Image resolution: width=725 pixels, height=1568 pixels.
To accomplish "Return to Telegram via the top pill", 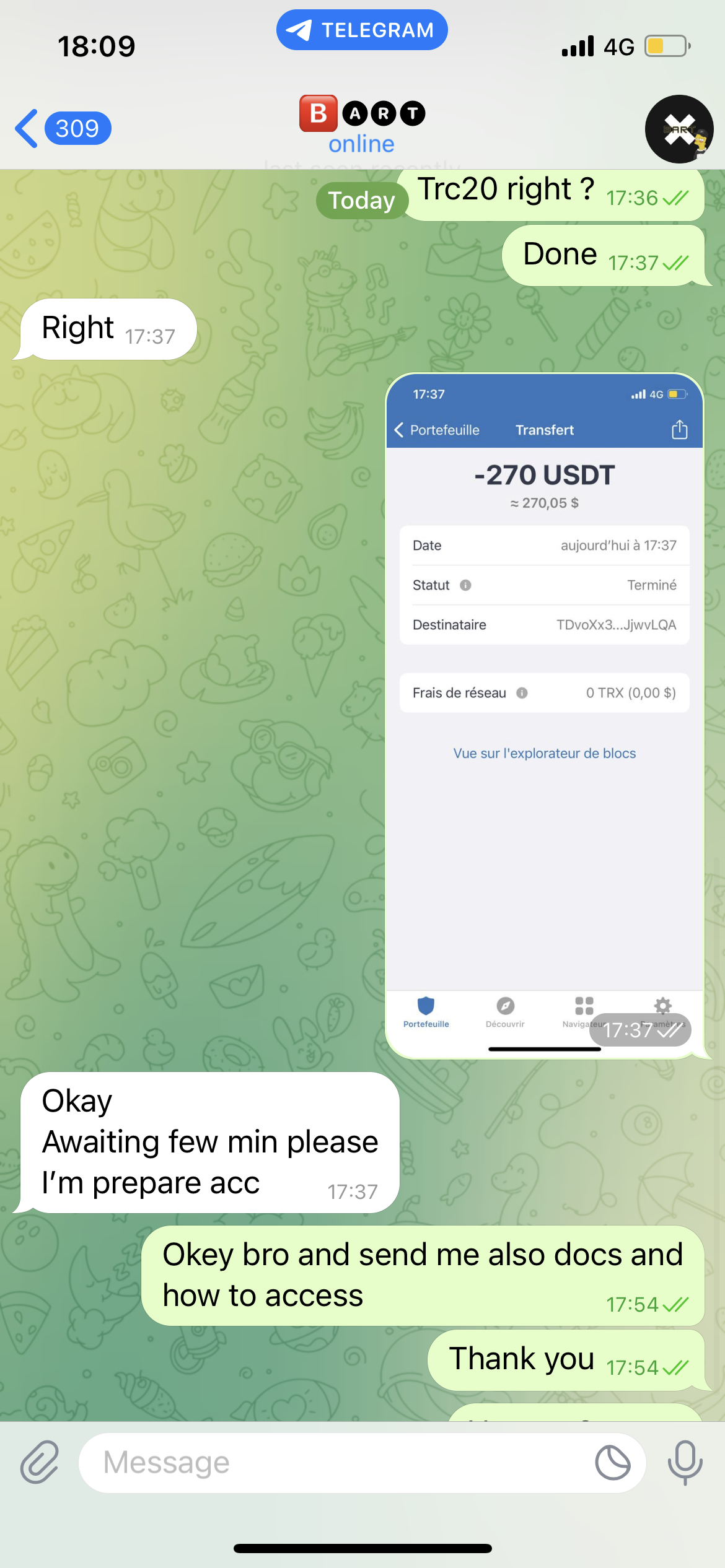I will [x=362, y=30].
